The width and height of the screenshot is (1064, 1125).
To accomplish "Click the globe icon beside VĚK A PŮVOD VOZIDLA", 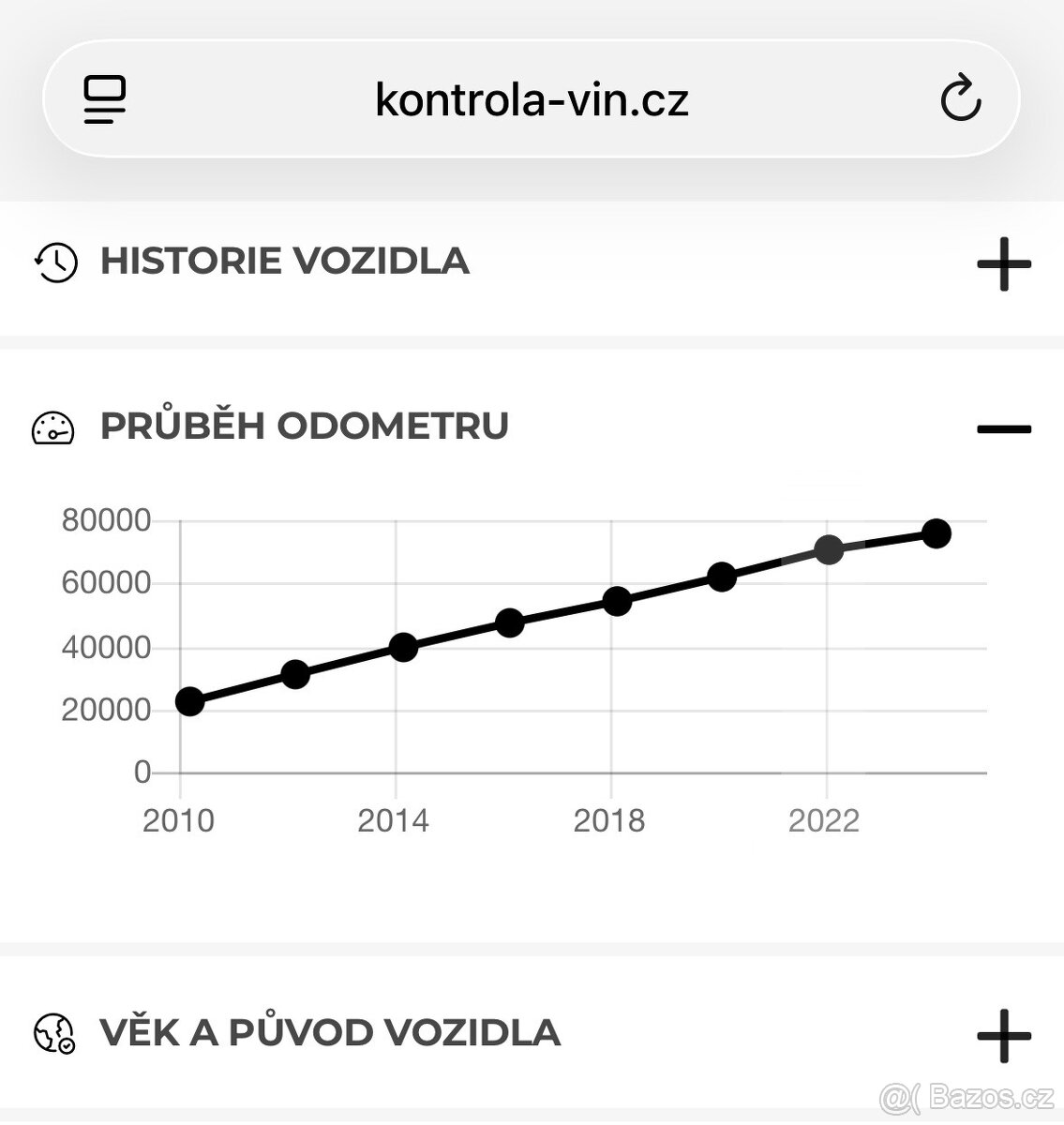I will pos(53,1035).
